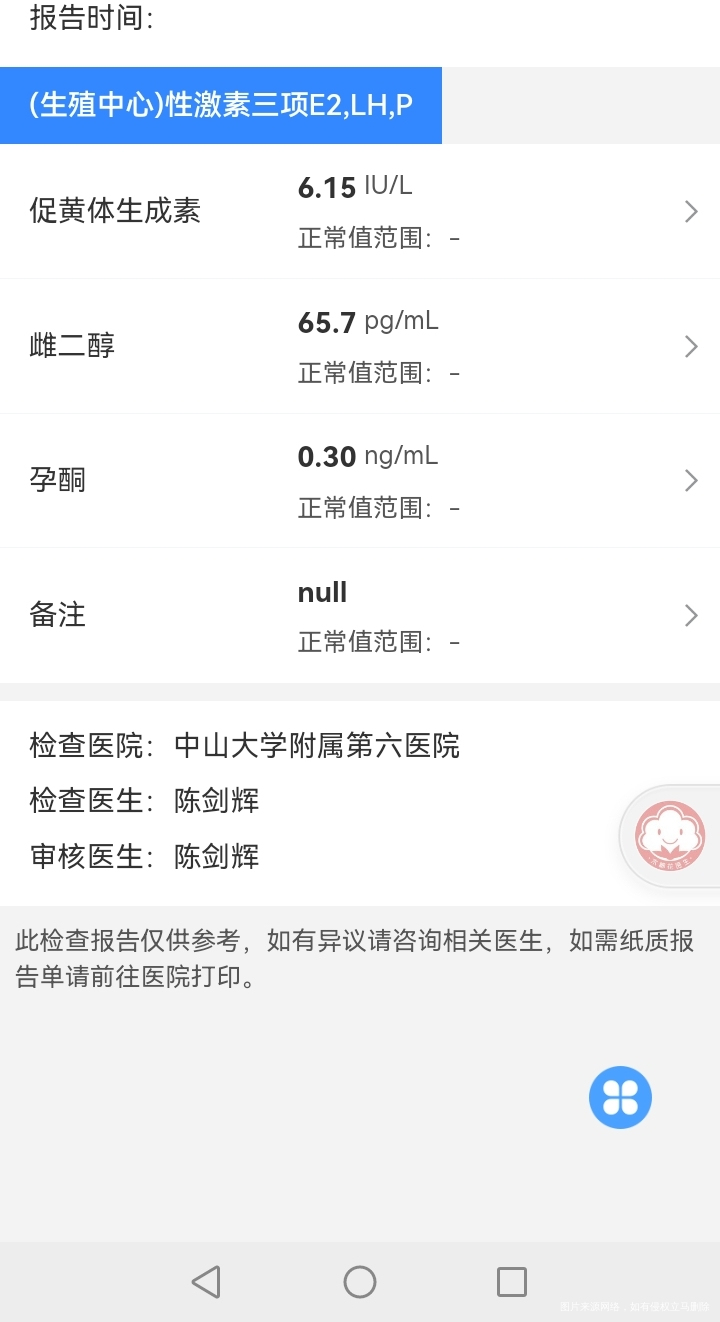Tap the blue four-dot floating action button
This screenshot has width=720, height=1322.
pyautogui.click(x=620, y=1097)
